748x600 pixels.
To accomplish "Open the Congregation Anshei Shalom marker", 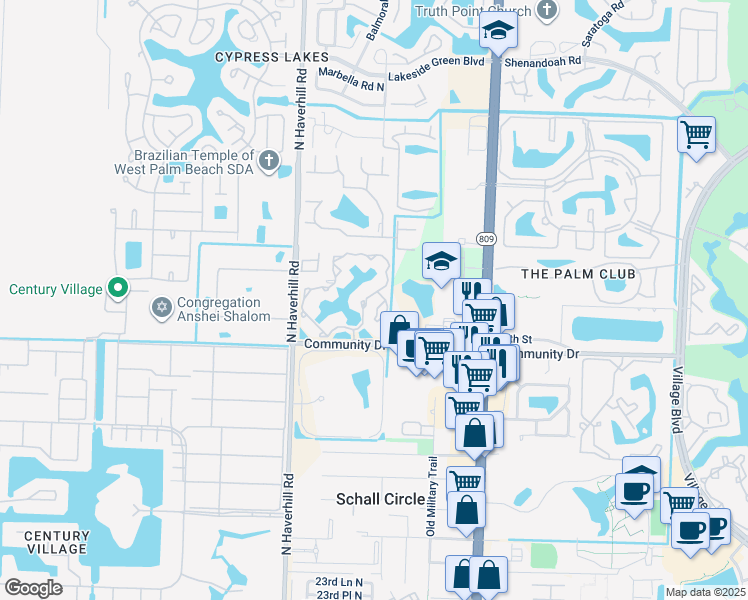I will [160, 306].
